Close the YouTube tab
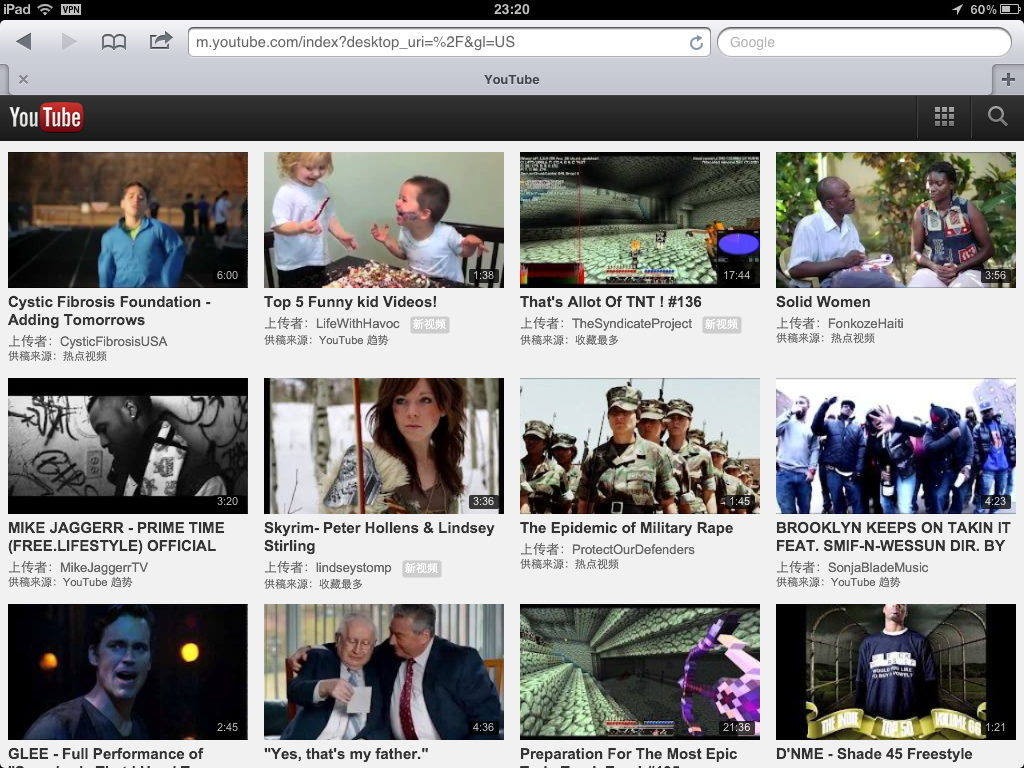 point(23,79)
